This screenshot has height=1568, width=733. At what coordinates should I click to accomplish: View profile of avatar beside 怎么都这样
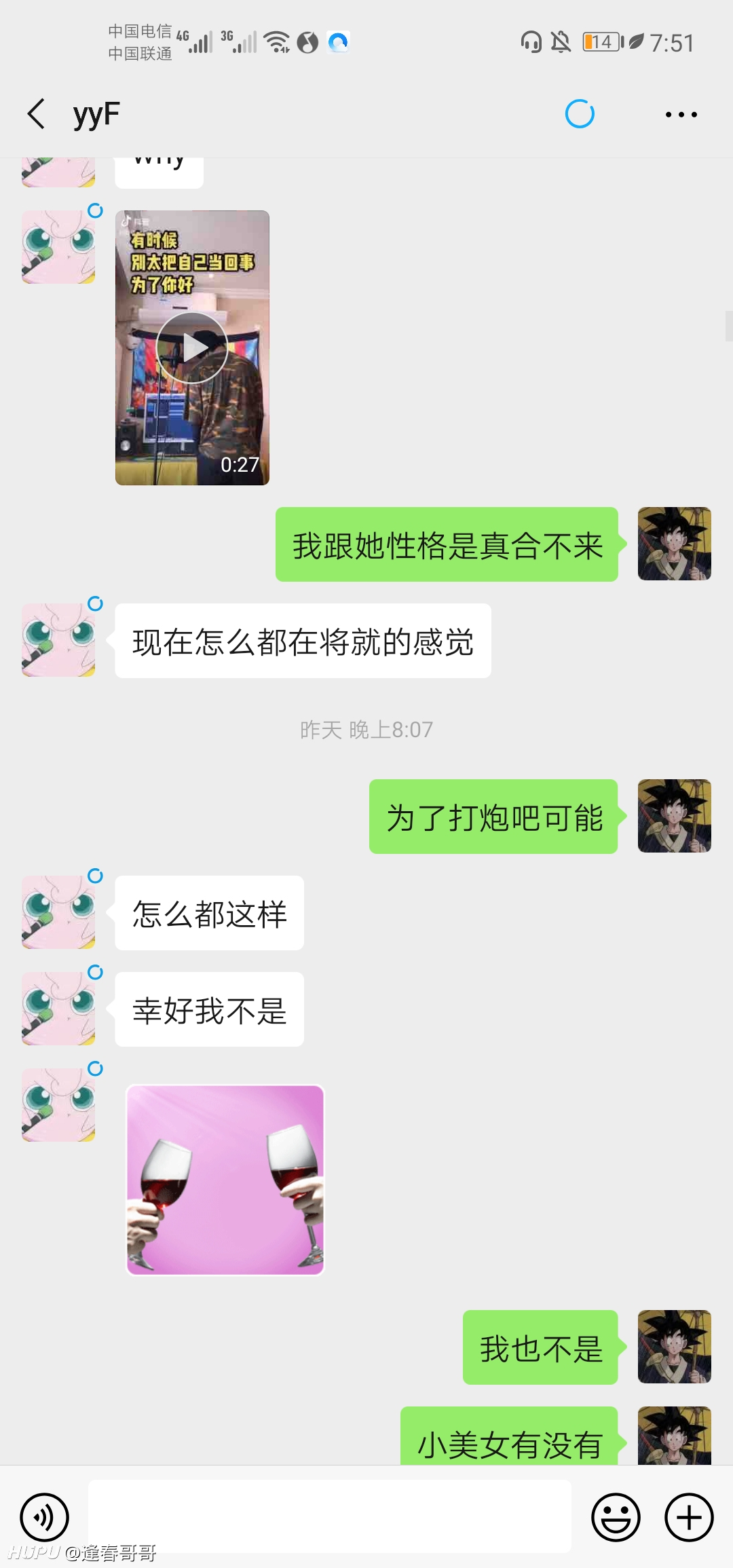tap(58, 912)
